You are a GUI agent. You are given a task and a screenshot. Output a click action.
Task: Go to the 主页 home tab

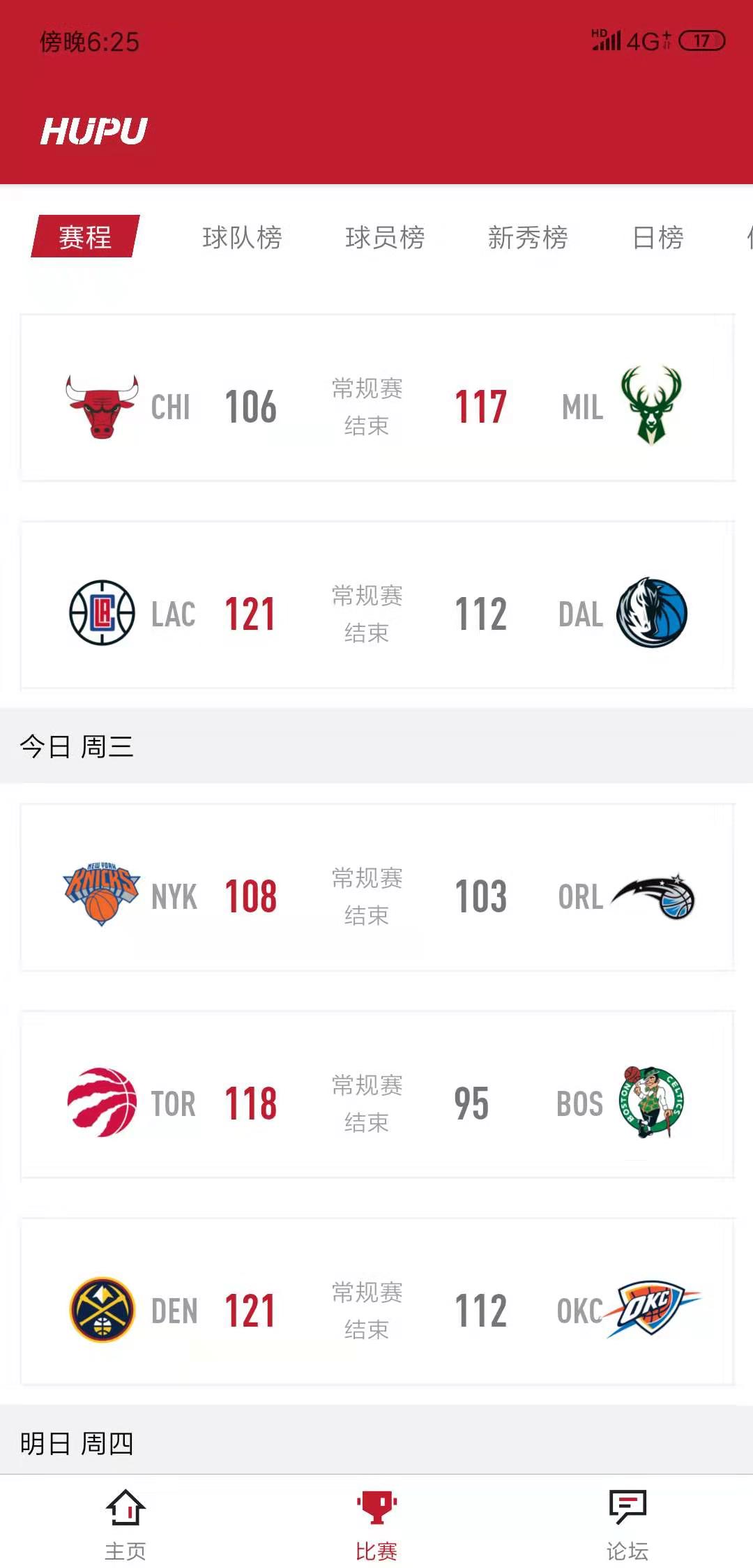point(125,1524)
